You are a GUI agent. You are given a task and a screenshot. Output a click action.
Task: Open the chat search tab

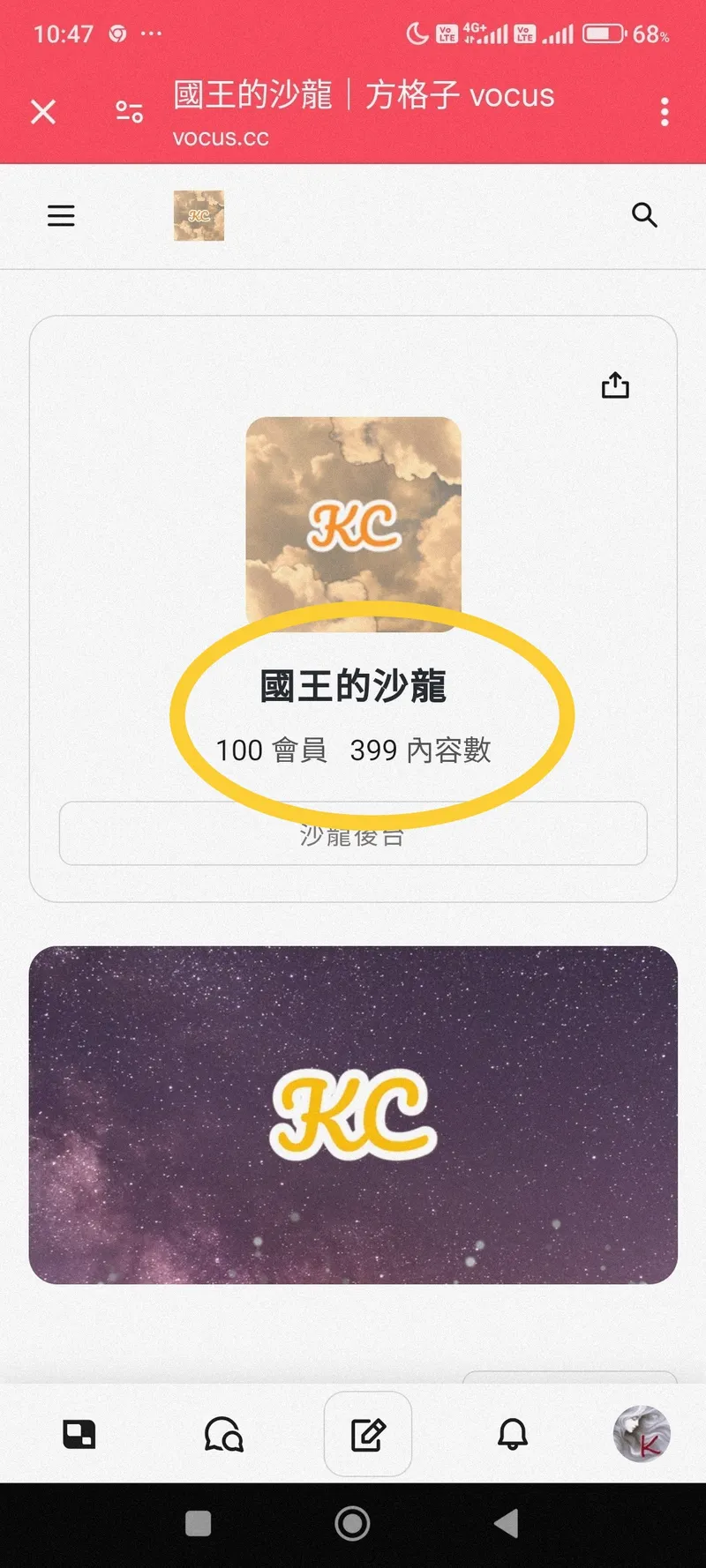[x=223, y=1434]
